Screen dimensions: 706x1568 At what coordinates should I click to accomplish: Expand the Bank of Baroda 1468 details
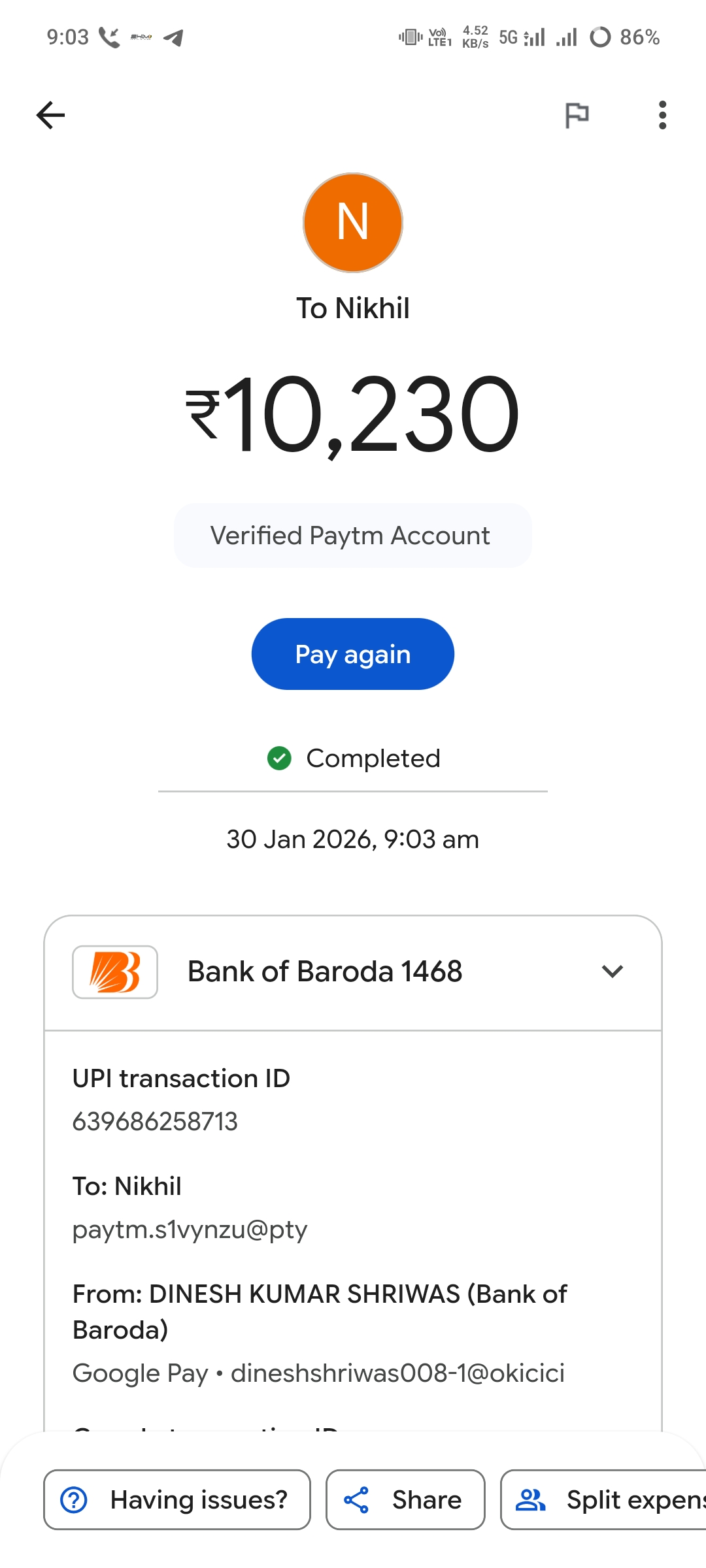pyautogui.click(x=612, y=972)
